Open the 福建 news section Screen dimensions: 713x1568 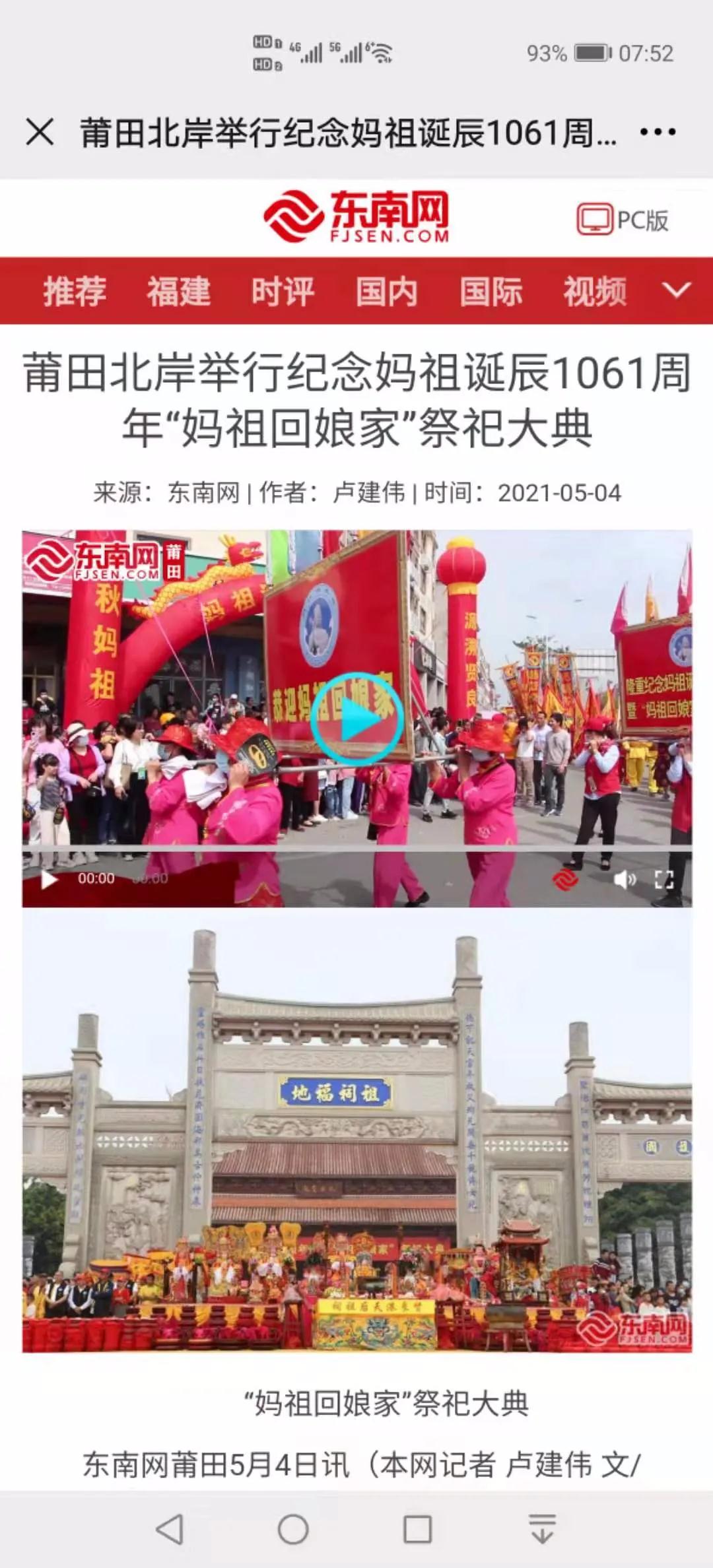178,291
